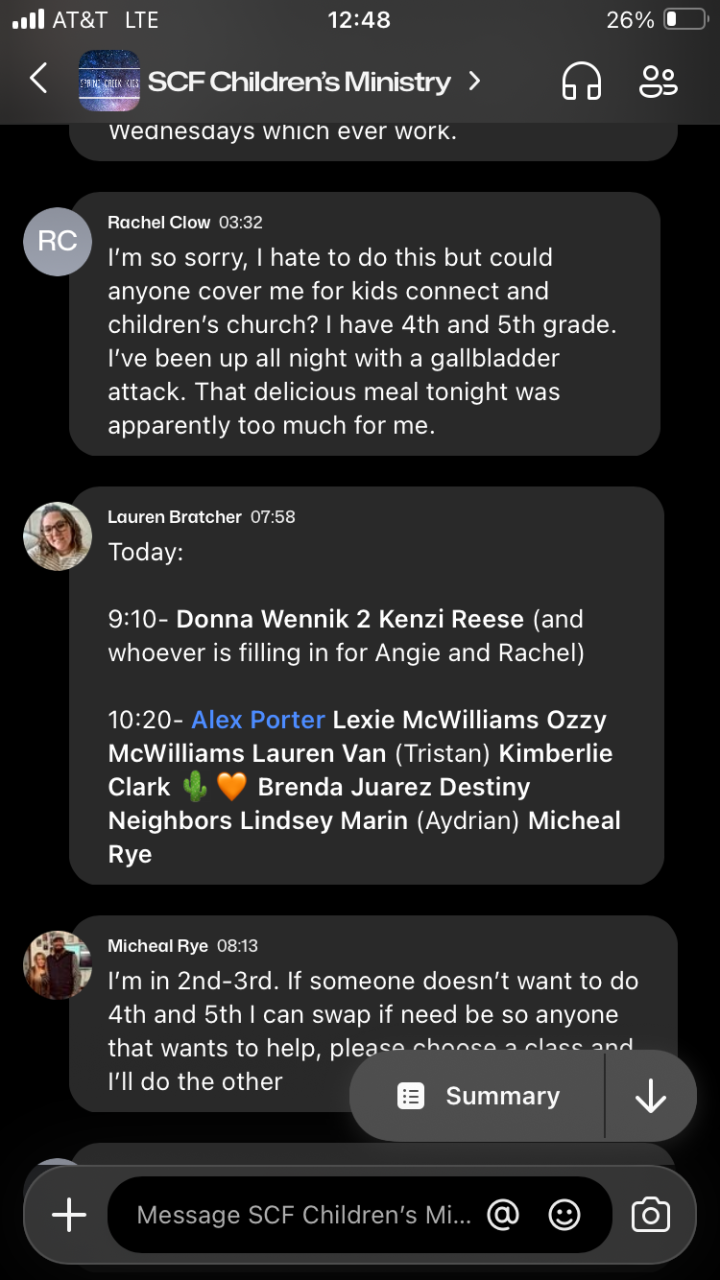View the channel members list
720x1280 pixels.
click(658, 81)
